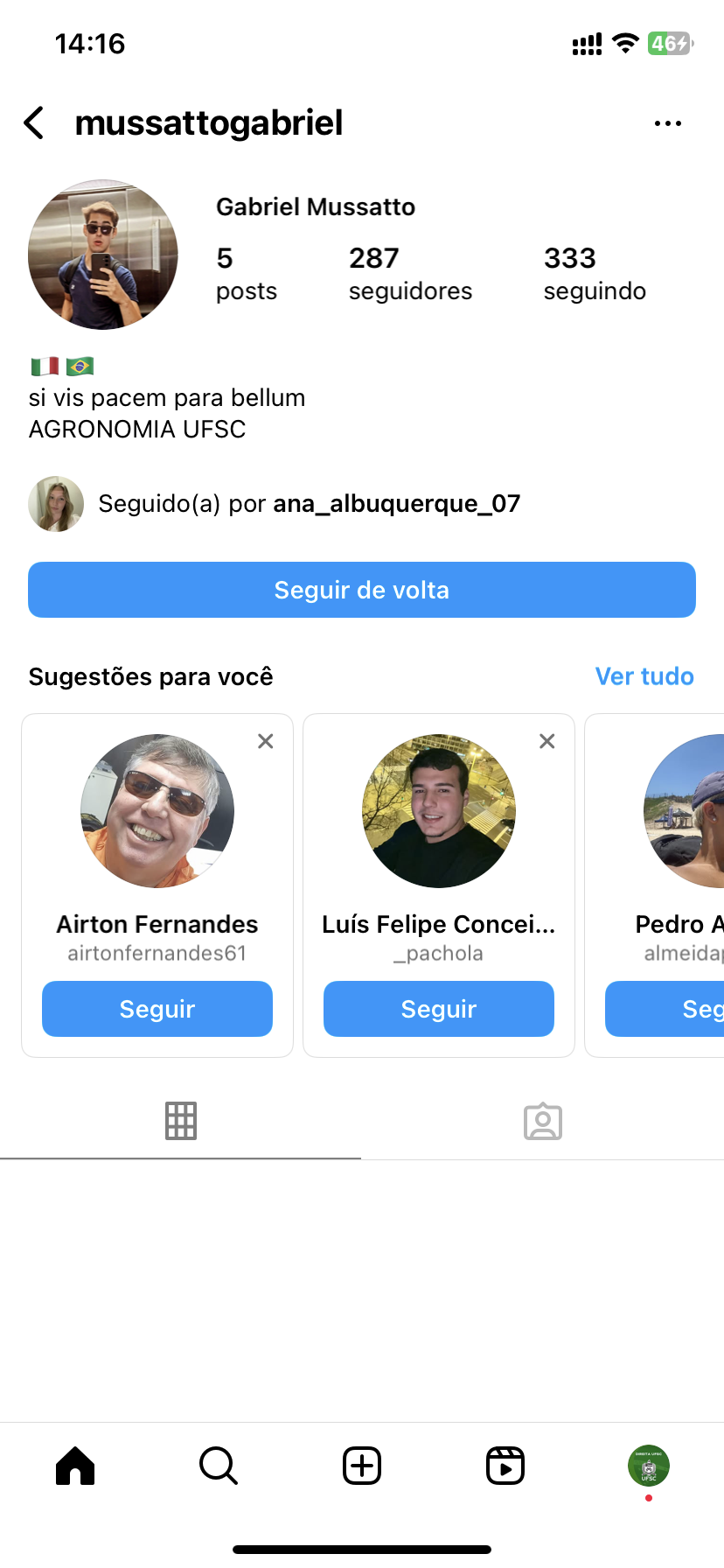This screenshot has width=724, height=1568.
Task: View the 333 seguindo list
Action: [x=595, y=273]
